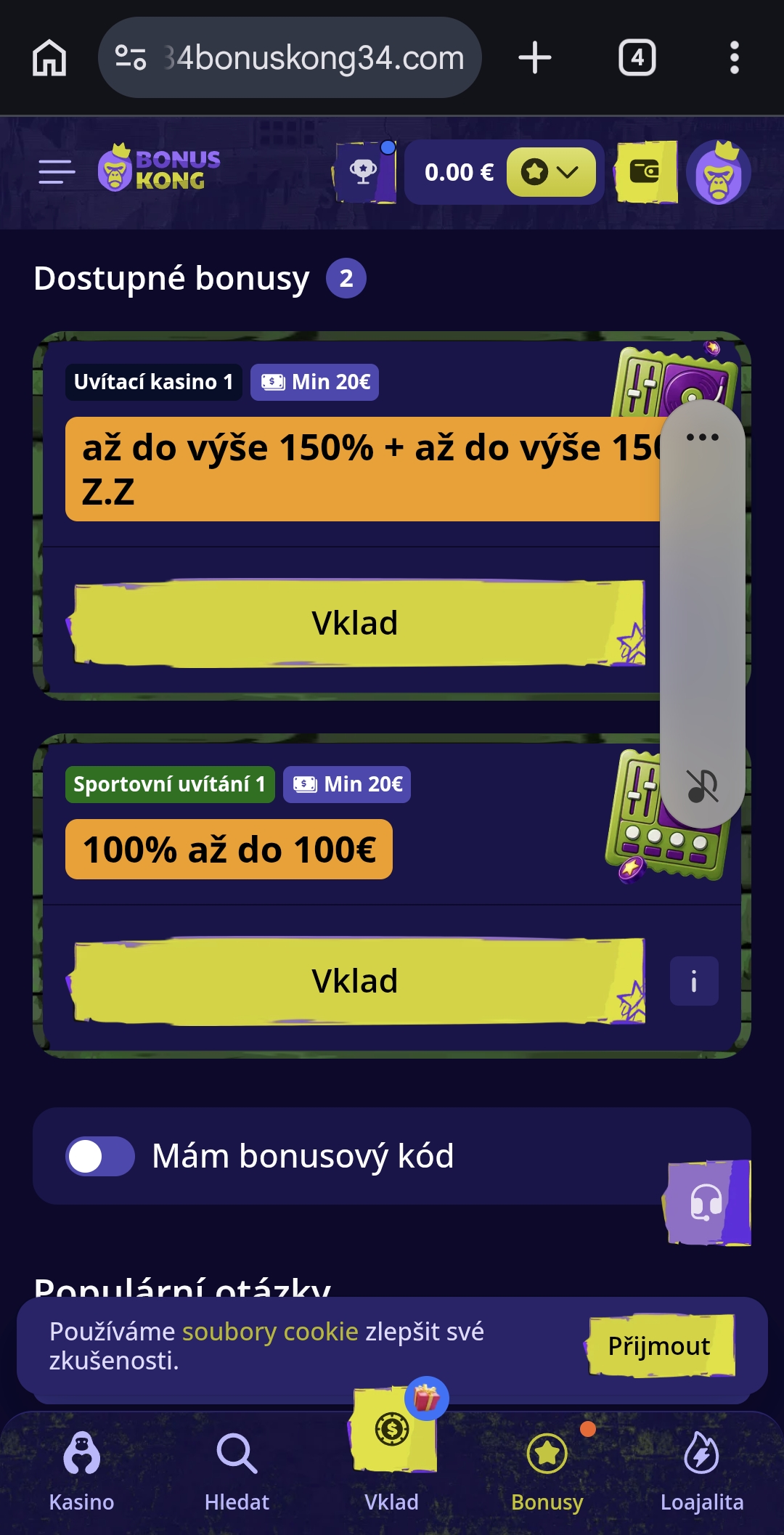
Task: Tap the muted sound icon on floating panel
Action: pos(702,786)
